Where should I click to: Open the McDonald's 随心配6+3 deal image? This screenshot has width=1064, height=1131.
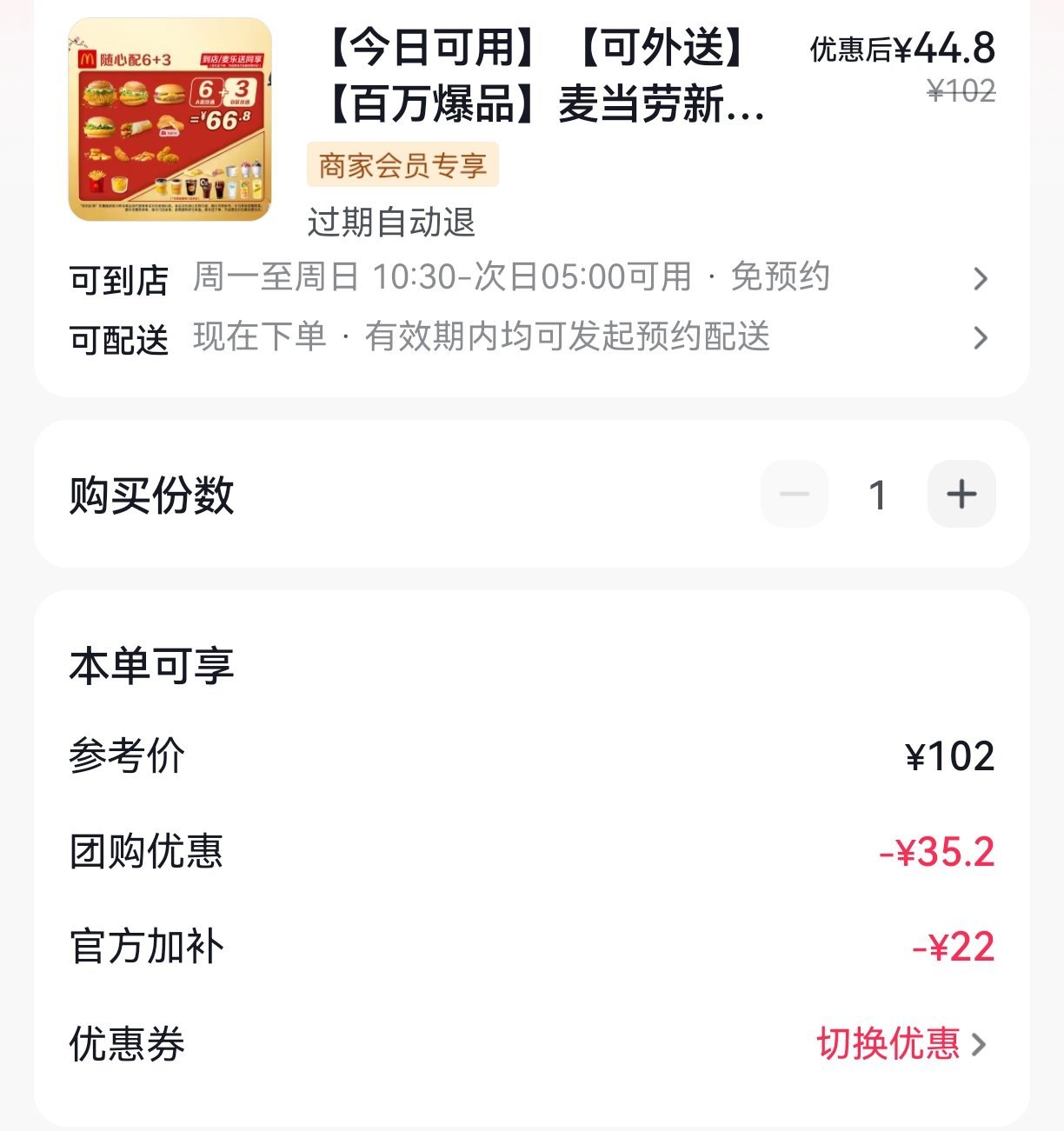[x=170, y=120]
